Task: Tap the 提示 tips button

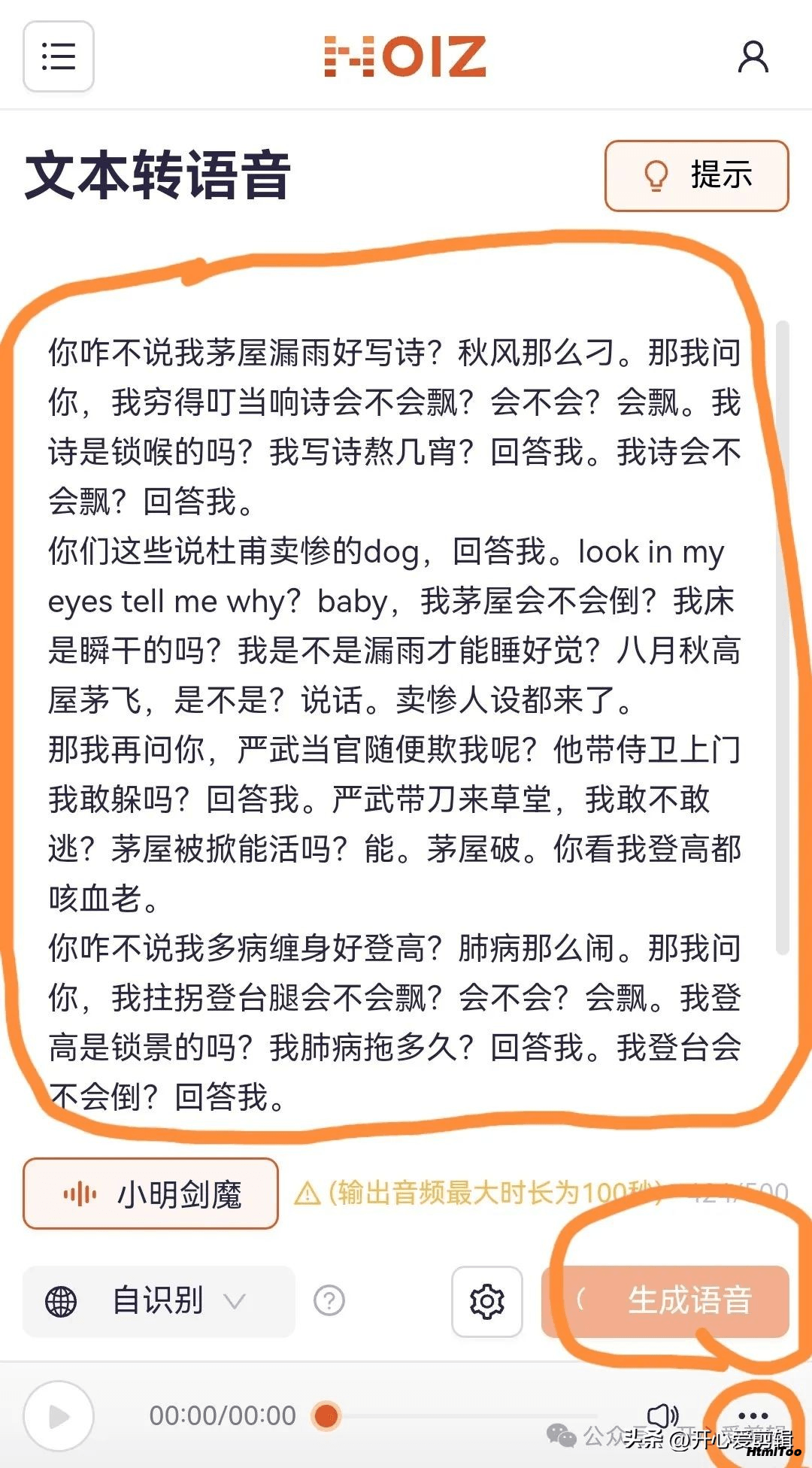Action: 696,175
